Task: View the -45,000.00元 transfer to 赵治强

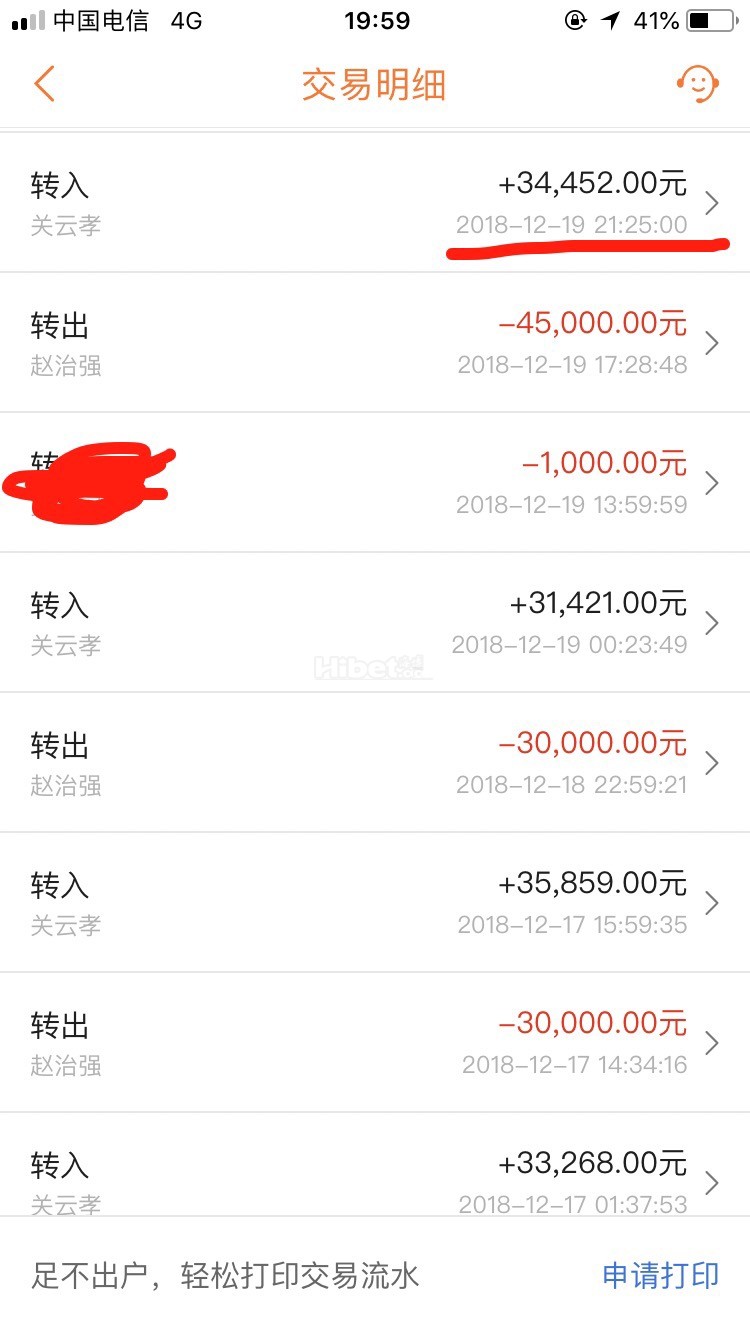Action: point(375,343)
